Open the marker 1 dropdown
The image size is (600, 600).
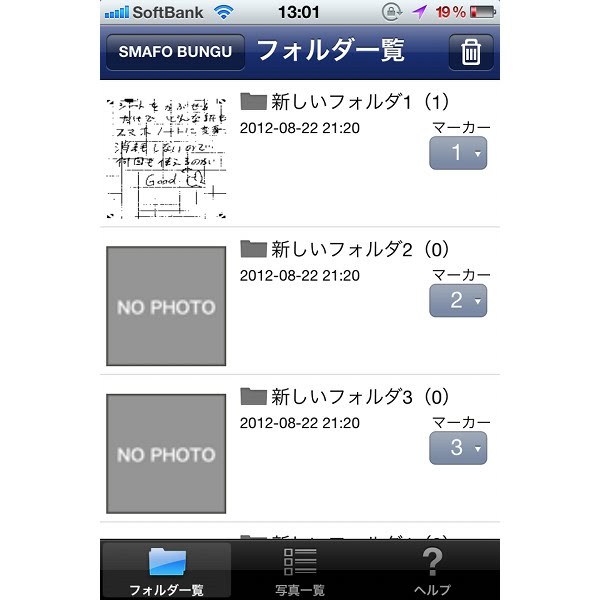coord(457,153)
